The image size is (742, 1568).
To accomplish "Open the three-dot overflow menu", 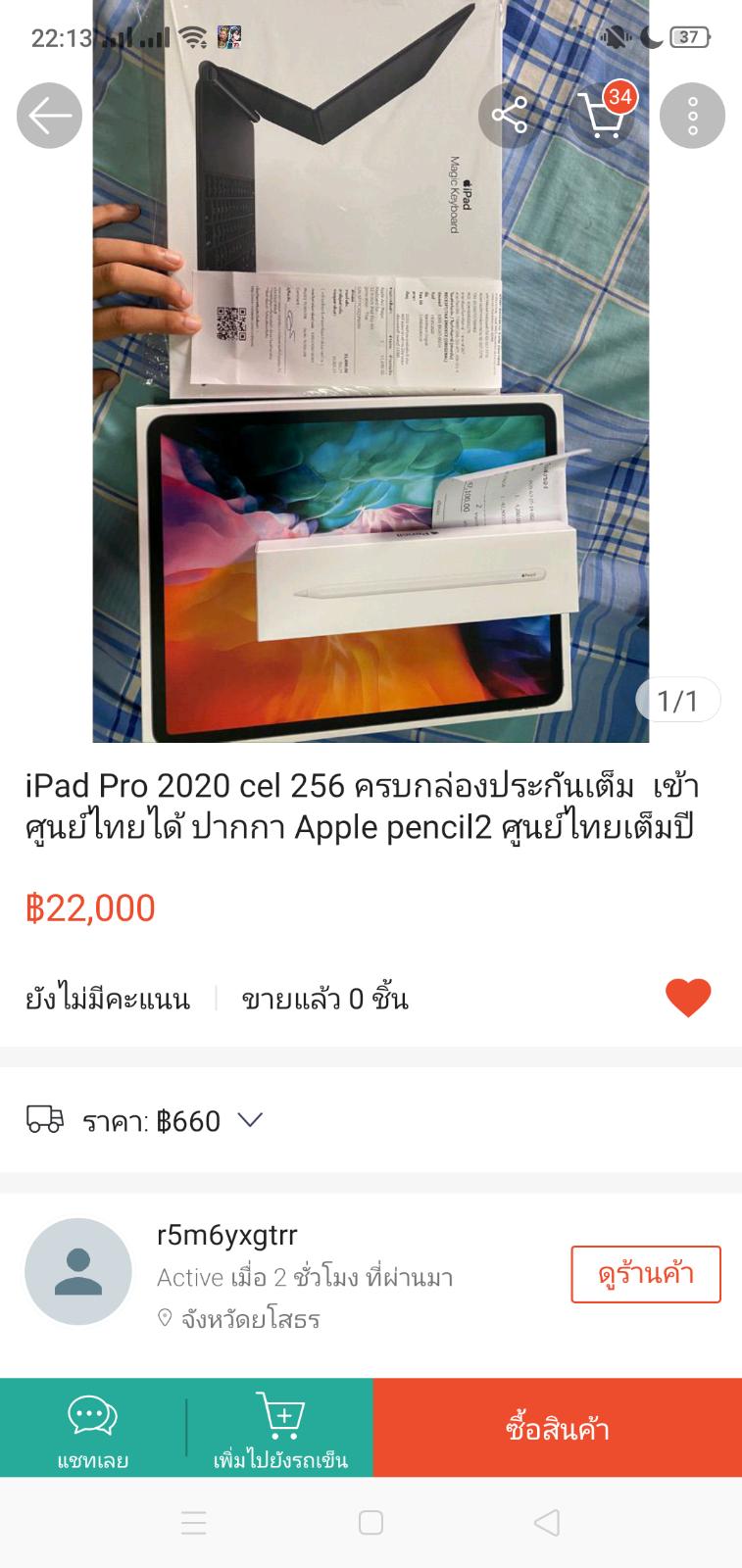I will (692, 116).
